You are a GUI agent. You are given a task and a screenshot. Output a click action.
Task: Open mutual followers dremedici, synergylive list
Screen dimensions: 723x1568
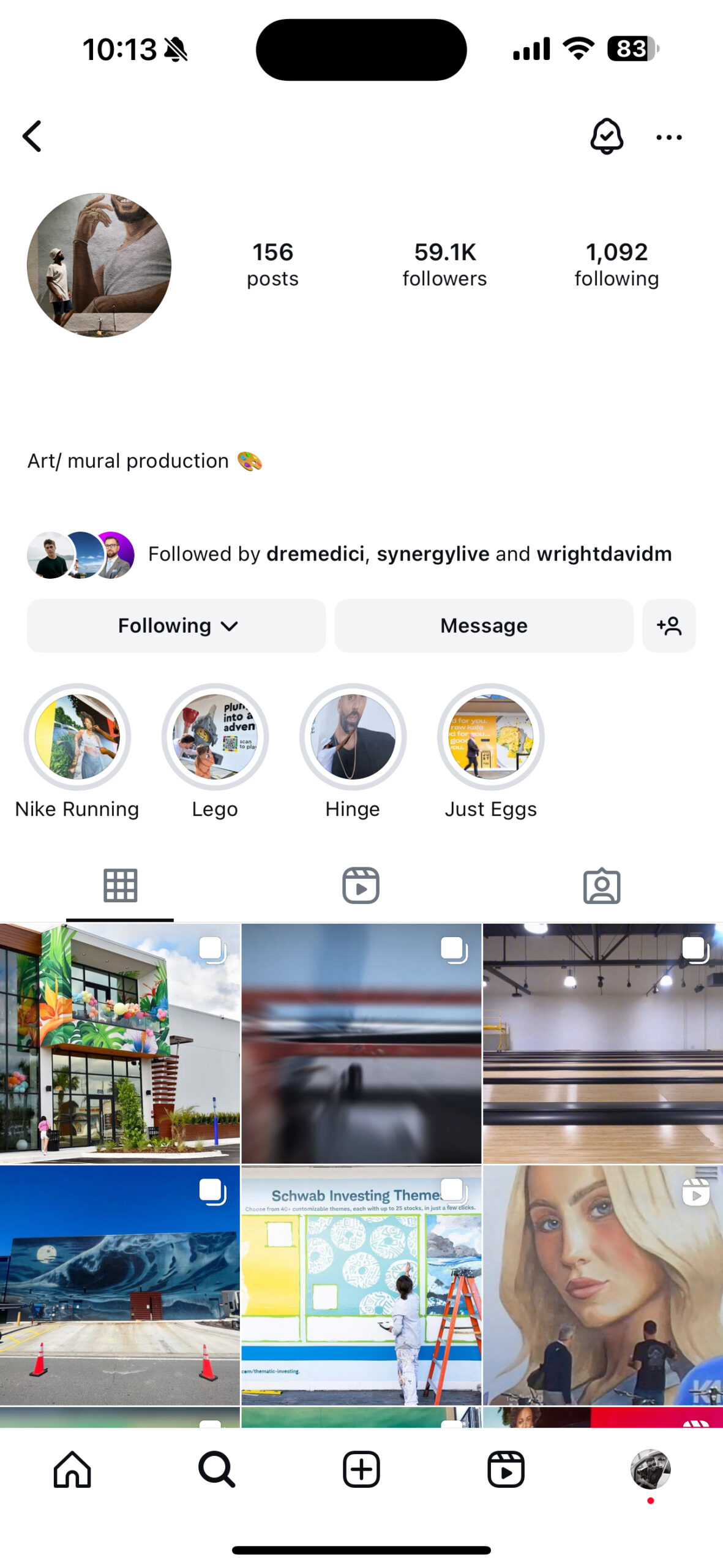pyautogui.click(x=409, y=554)
